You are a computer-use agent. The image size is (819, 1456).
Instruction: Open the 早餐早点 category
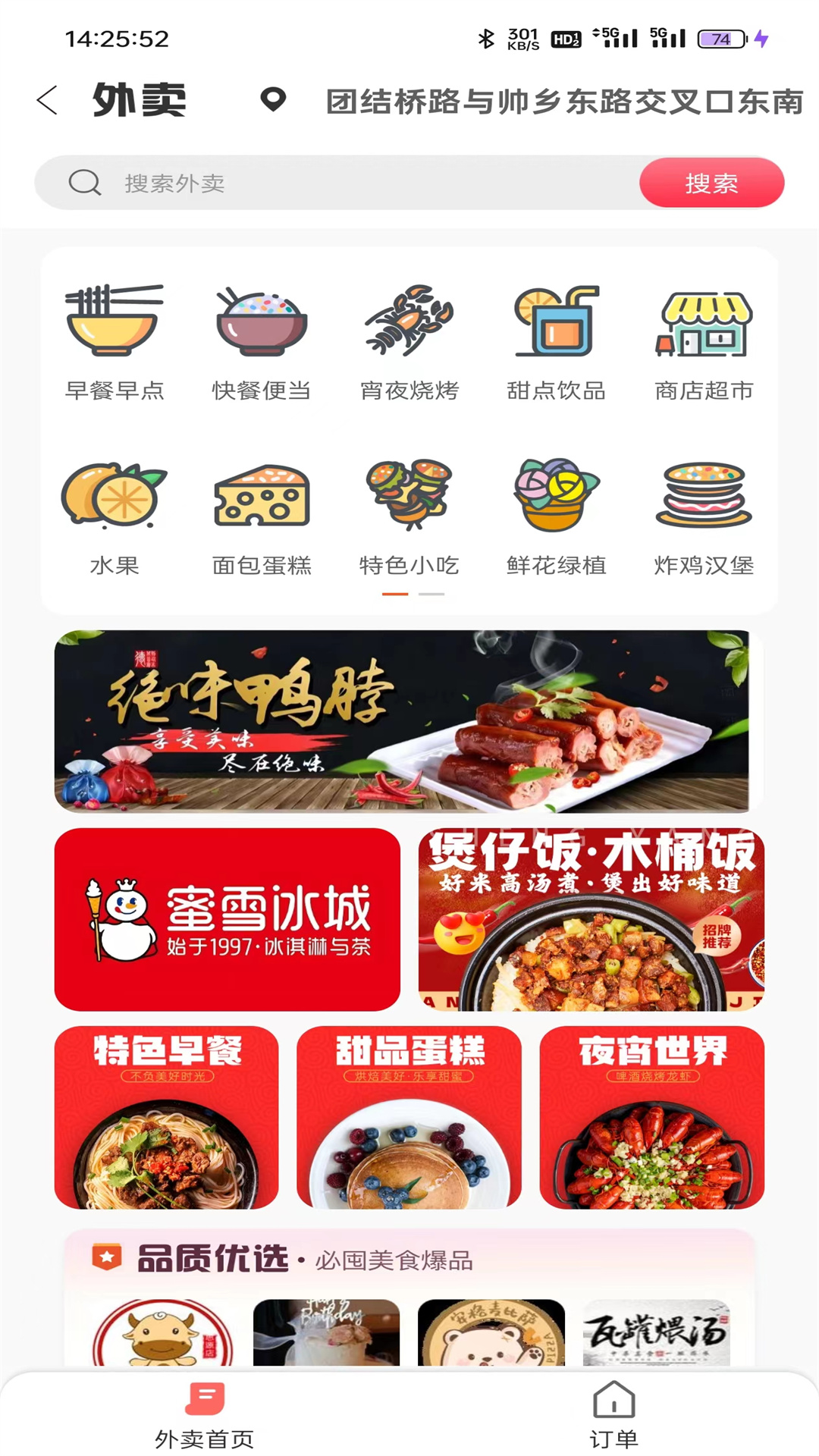click(115, 342)
